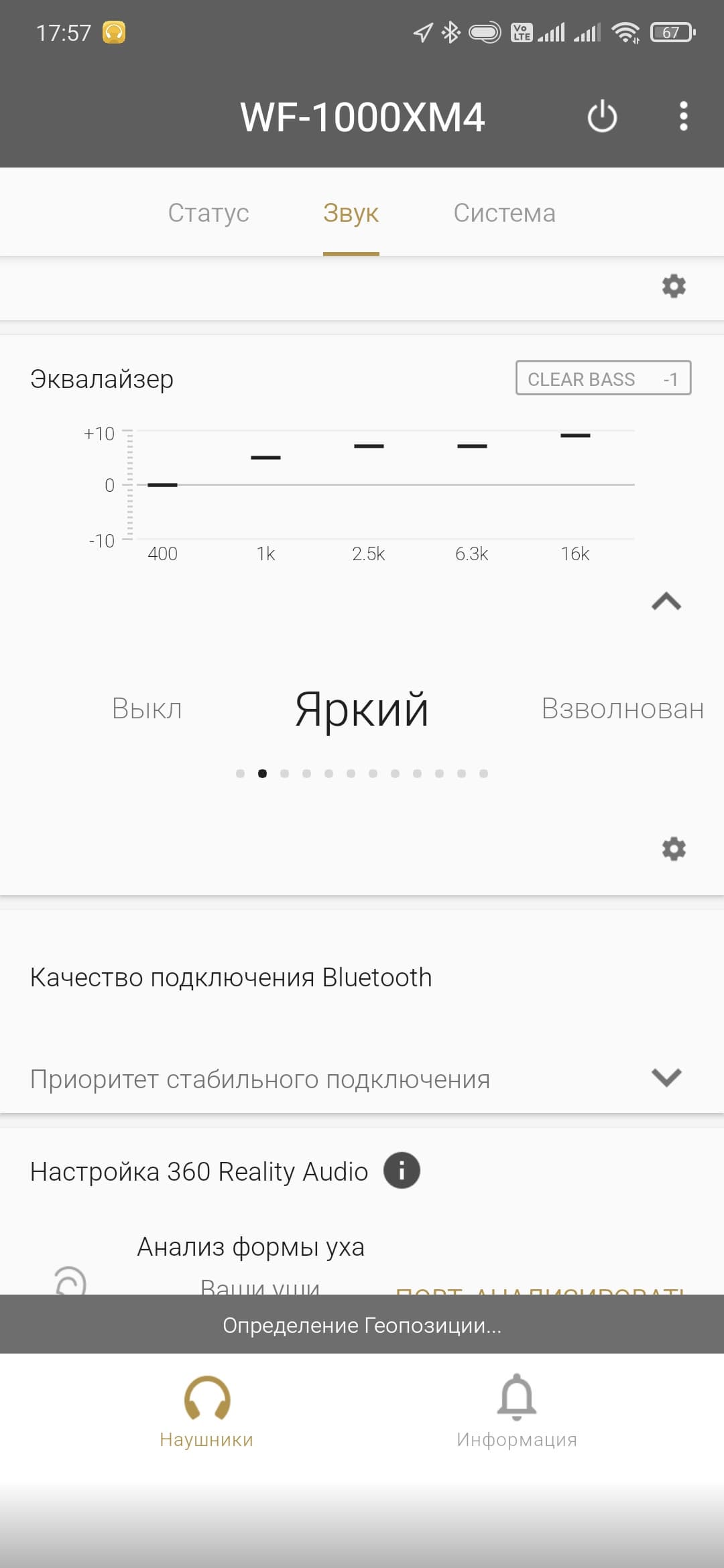724x1568 pixels.
Task: Switch to the Статус tab
Action: tap(208, 213)
